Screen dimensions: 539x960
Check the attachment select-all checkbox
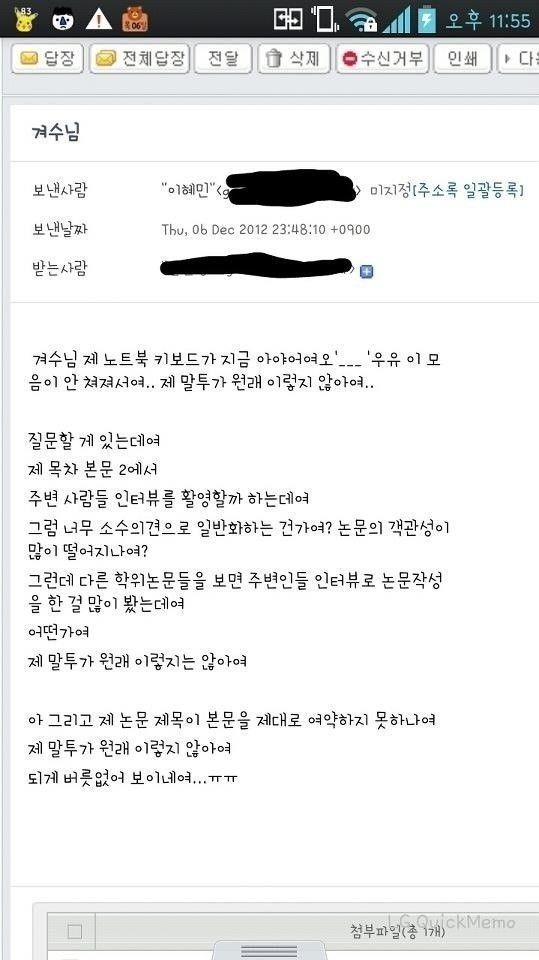point(75,932)
